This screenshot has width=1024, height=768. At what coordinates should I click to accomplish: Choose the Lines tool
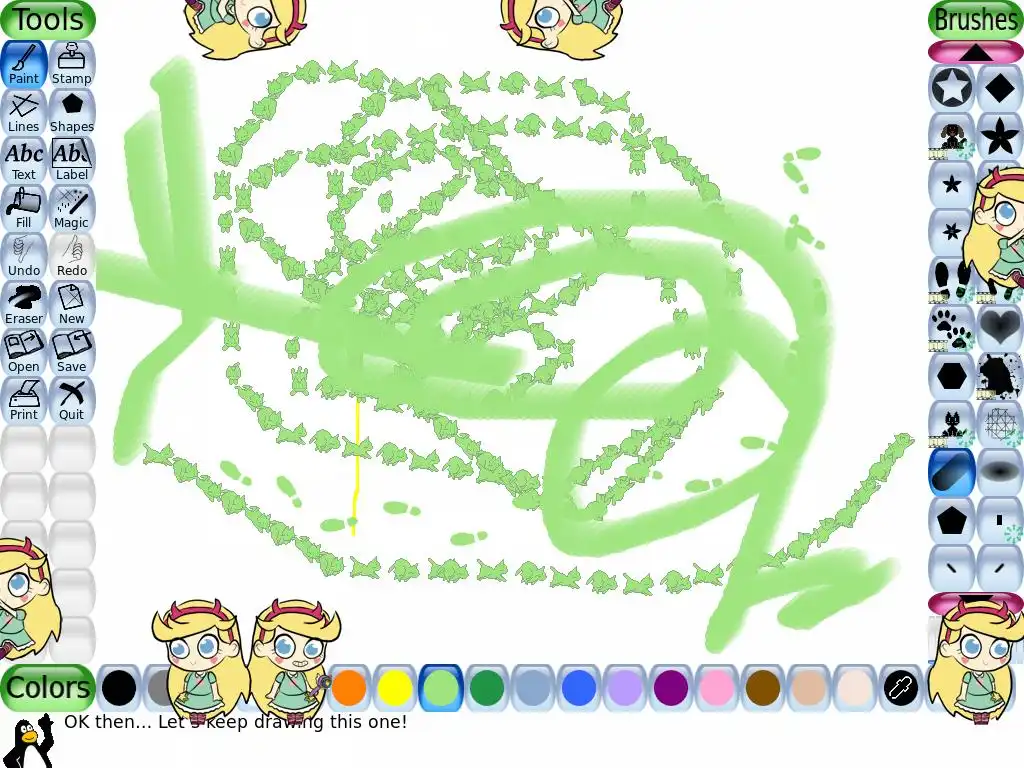(24, 112)
